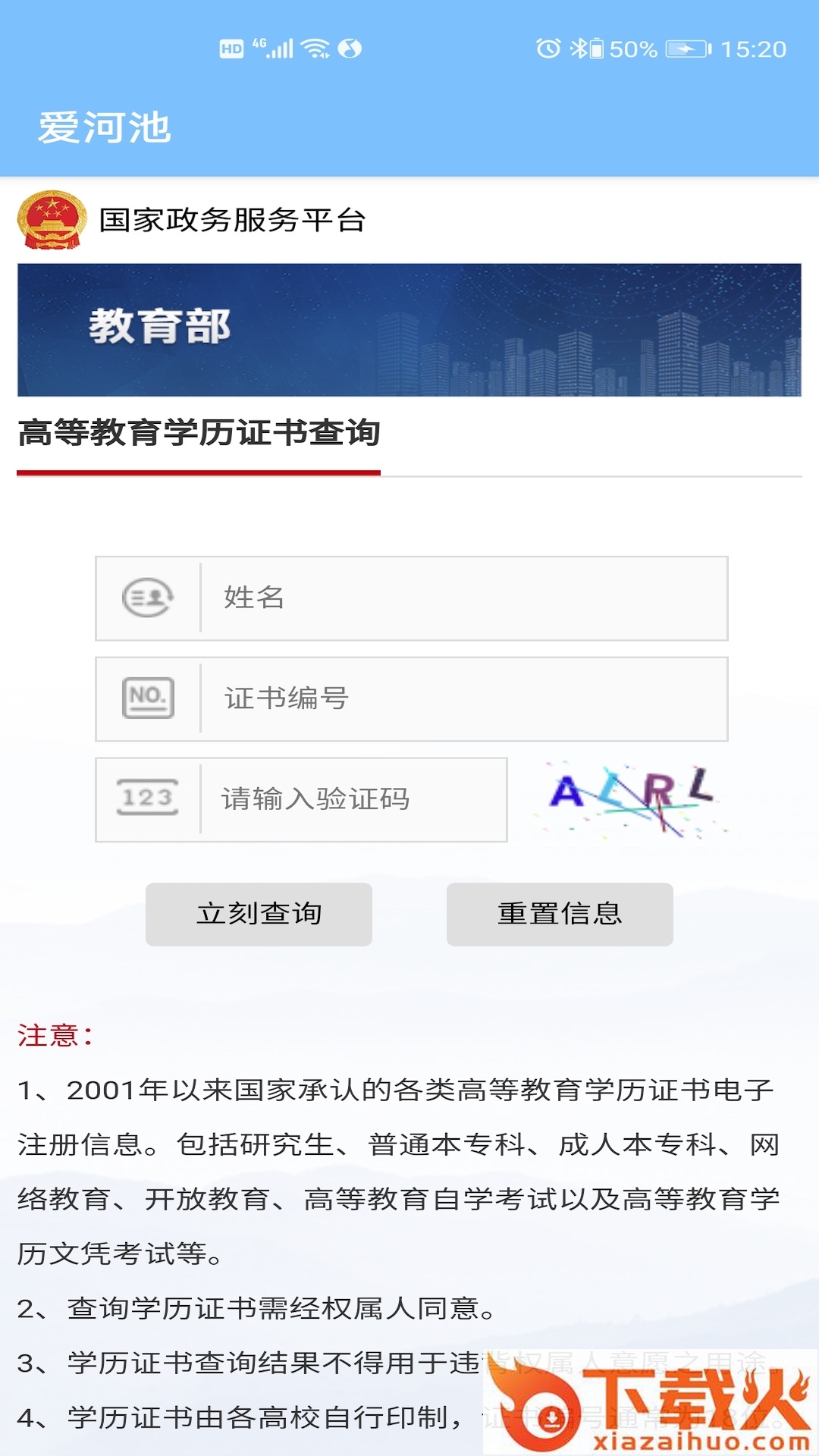Submit with the 立刻查询 button
The height and width of the screenshot is (1456, 819).
[x=259, y=914]
